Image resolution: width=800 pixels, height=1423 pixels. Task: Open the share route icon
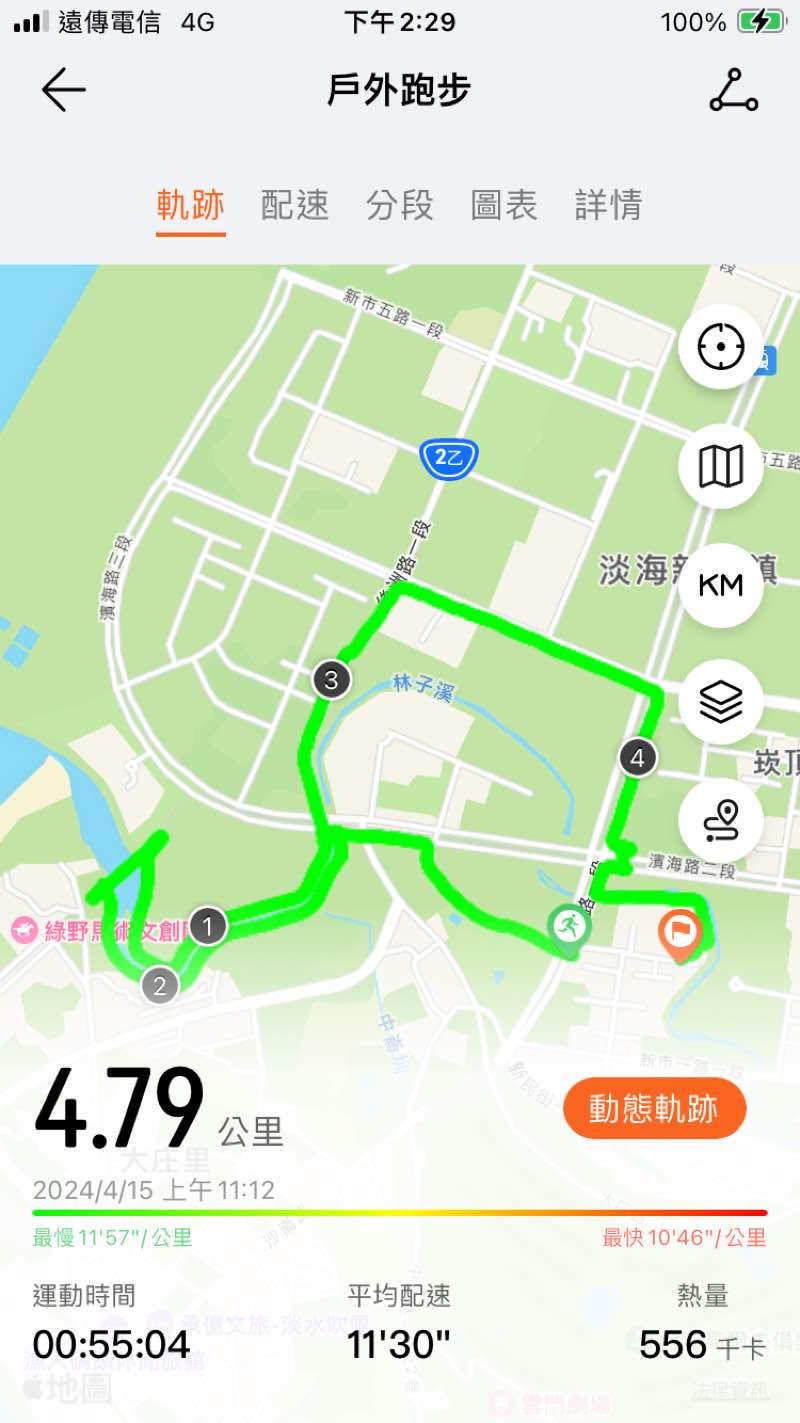tap(733, 91)
